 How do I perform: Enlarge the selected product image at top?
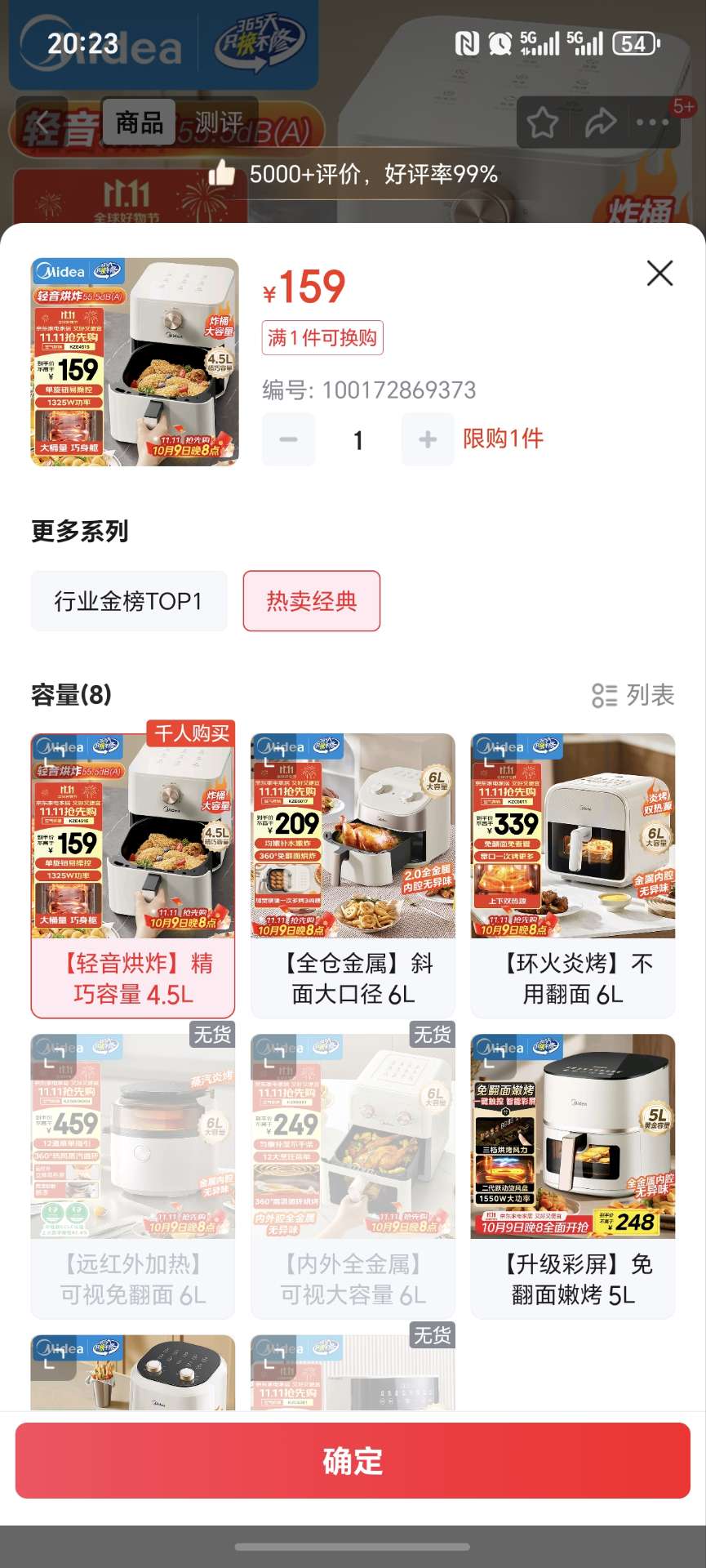(135, 362)
